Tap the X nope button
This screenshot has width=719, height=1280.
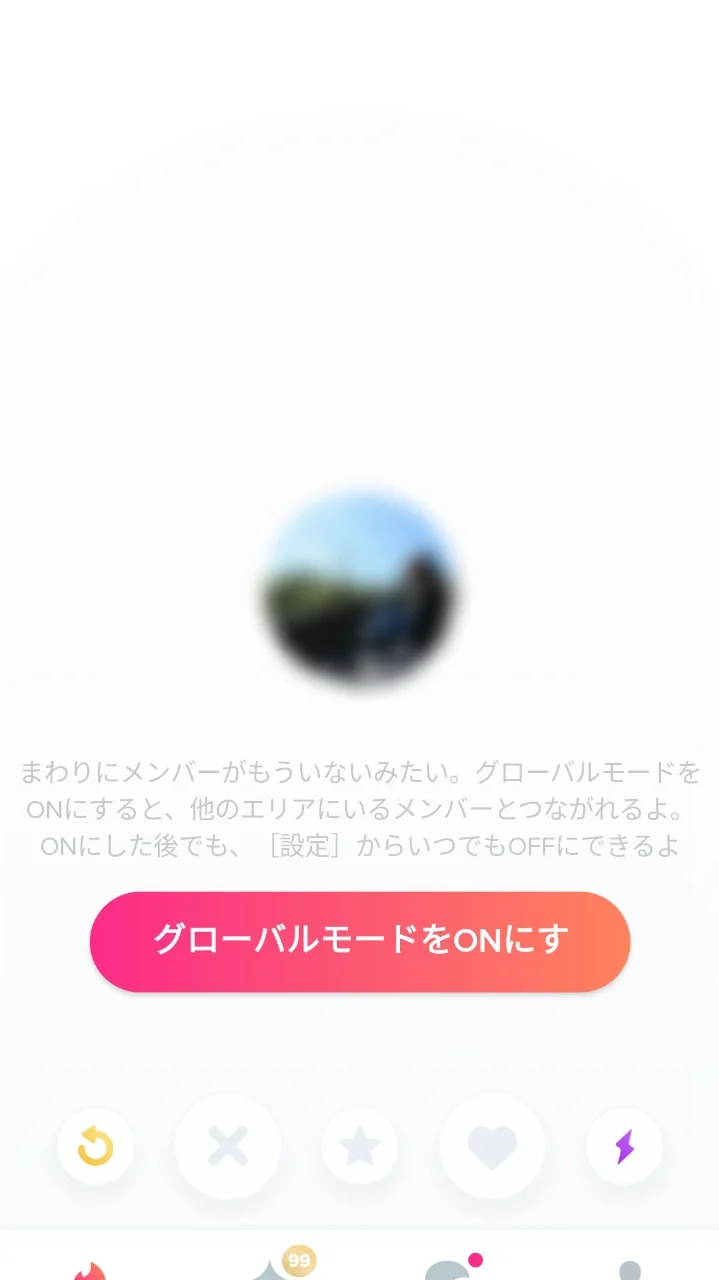click(228, 1147)
